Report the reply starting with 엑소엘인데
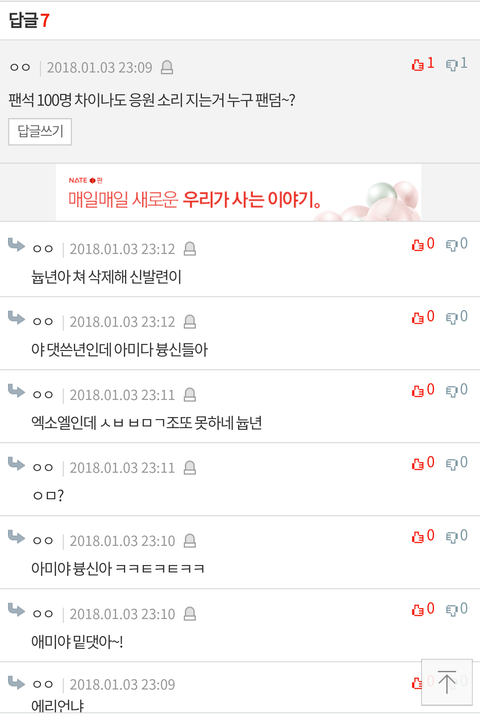The image size is (480, 714). [189, 395]
